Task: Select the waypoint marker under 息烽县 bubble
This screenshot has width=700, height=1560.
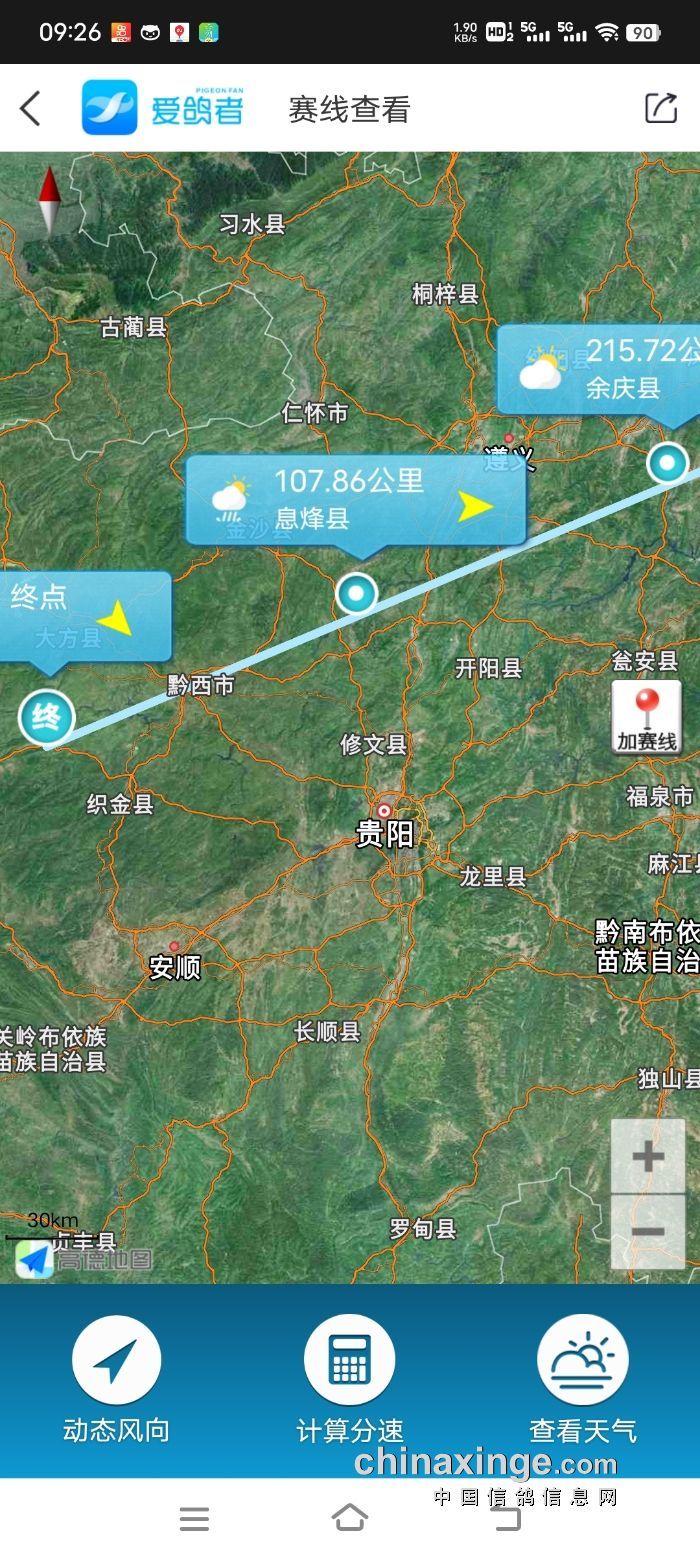Action: 356,594
